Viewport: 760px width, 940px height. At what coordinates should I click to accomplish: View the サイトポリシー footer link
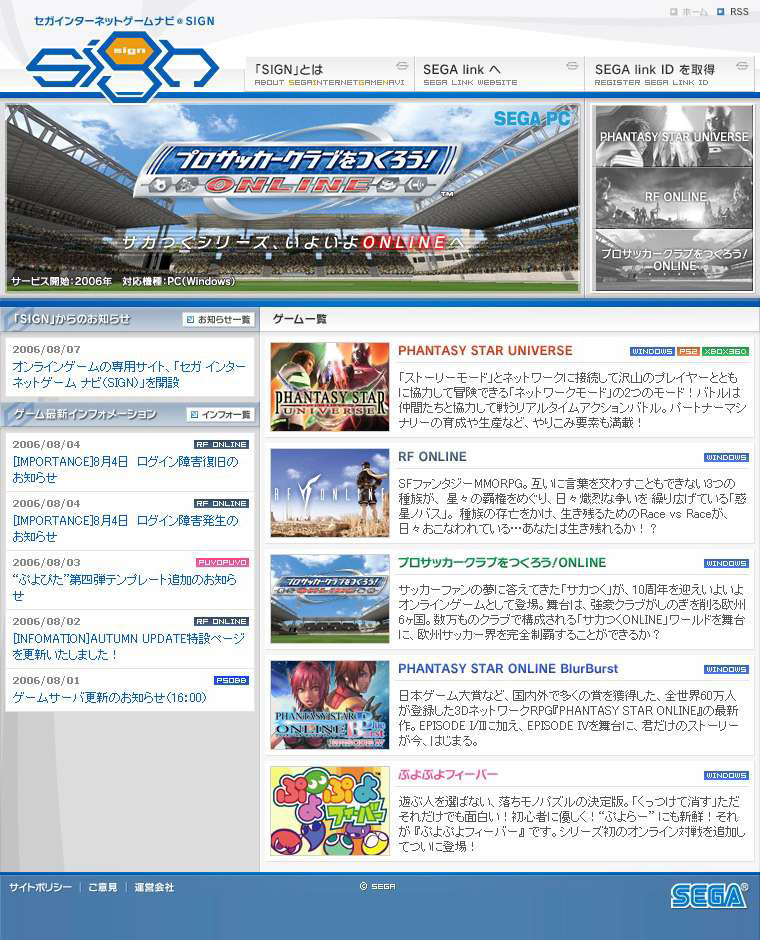coord(40,887)
